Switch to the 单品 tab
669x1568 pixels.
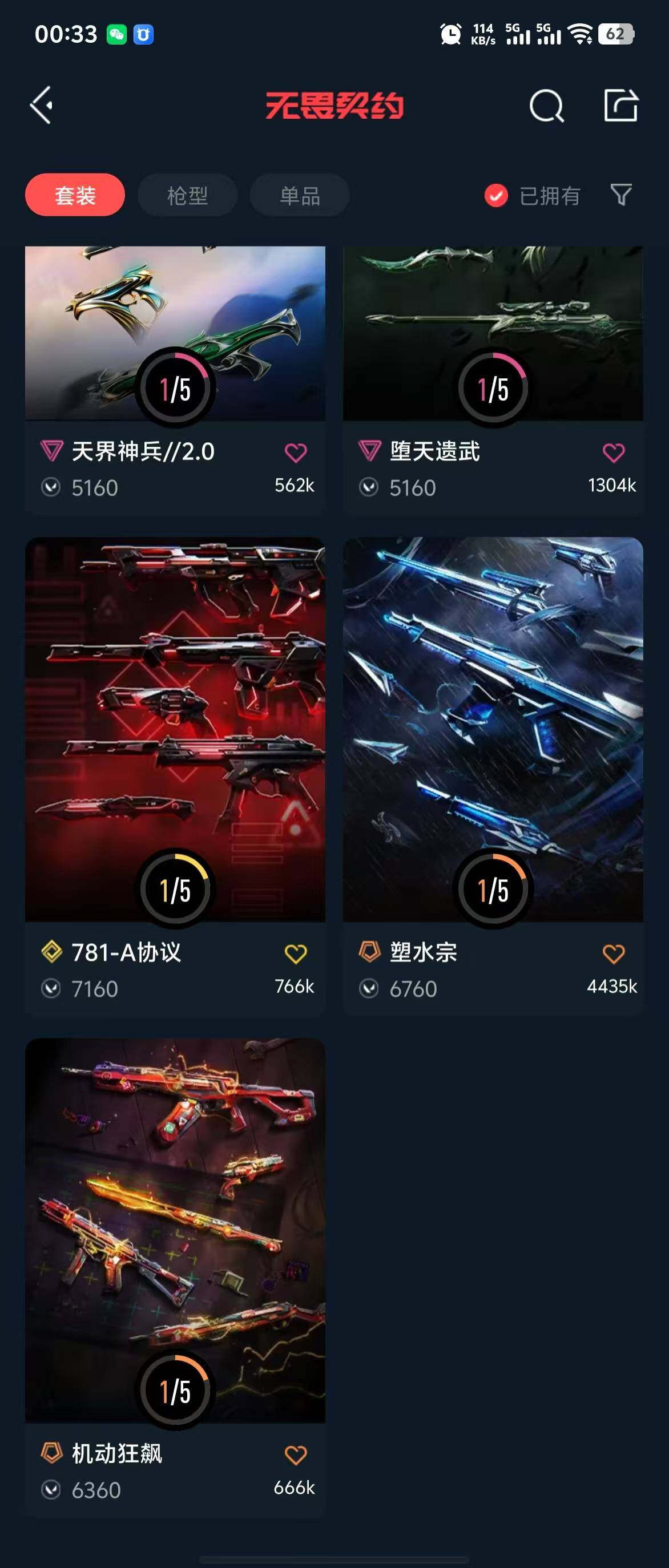(300, 195)
